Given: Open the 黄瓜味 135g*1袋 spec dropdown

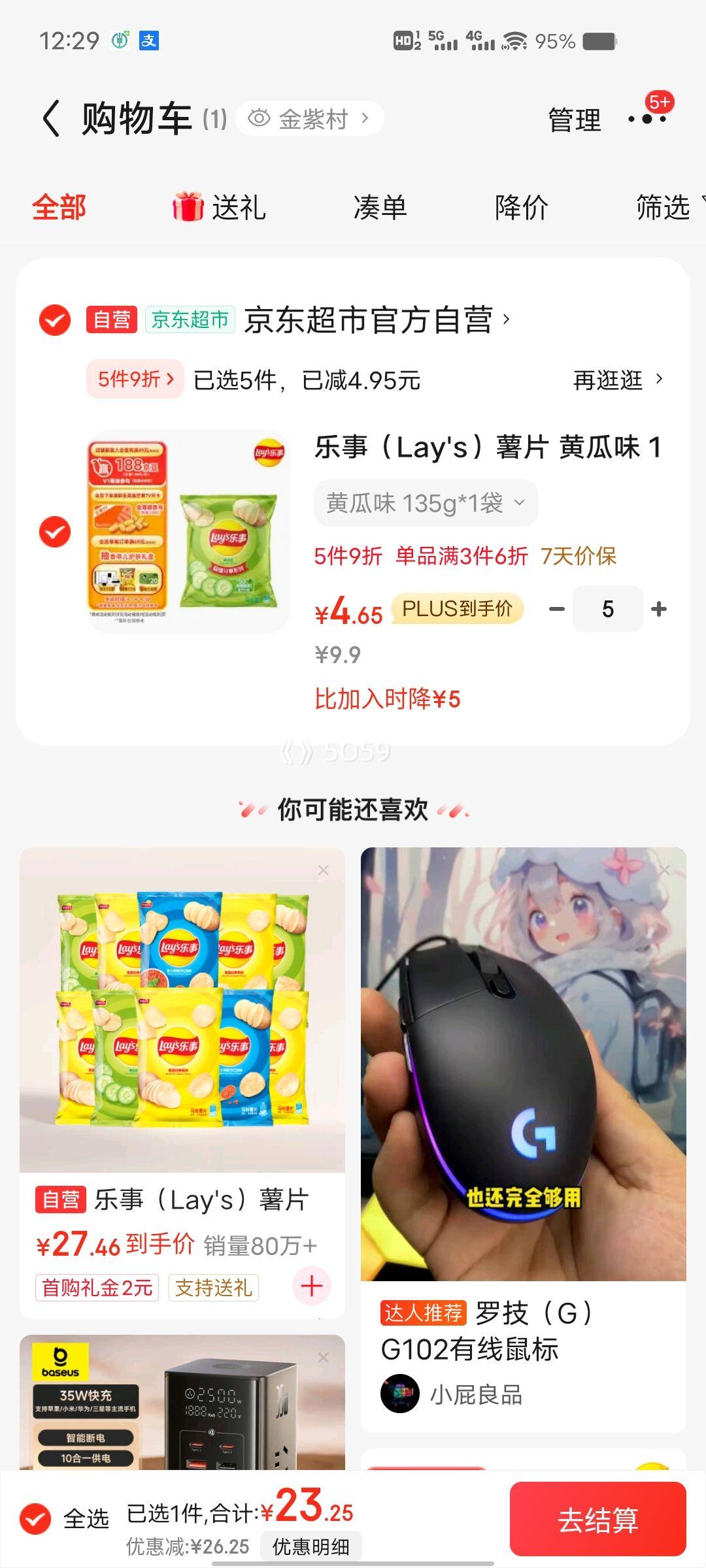Looking at the screenshot, I should click(425, 502).
